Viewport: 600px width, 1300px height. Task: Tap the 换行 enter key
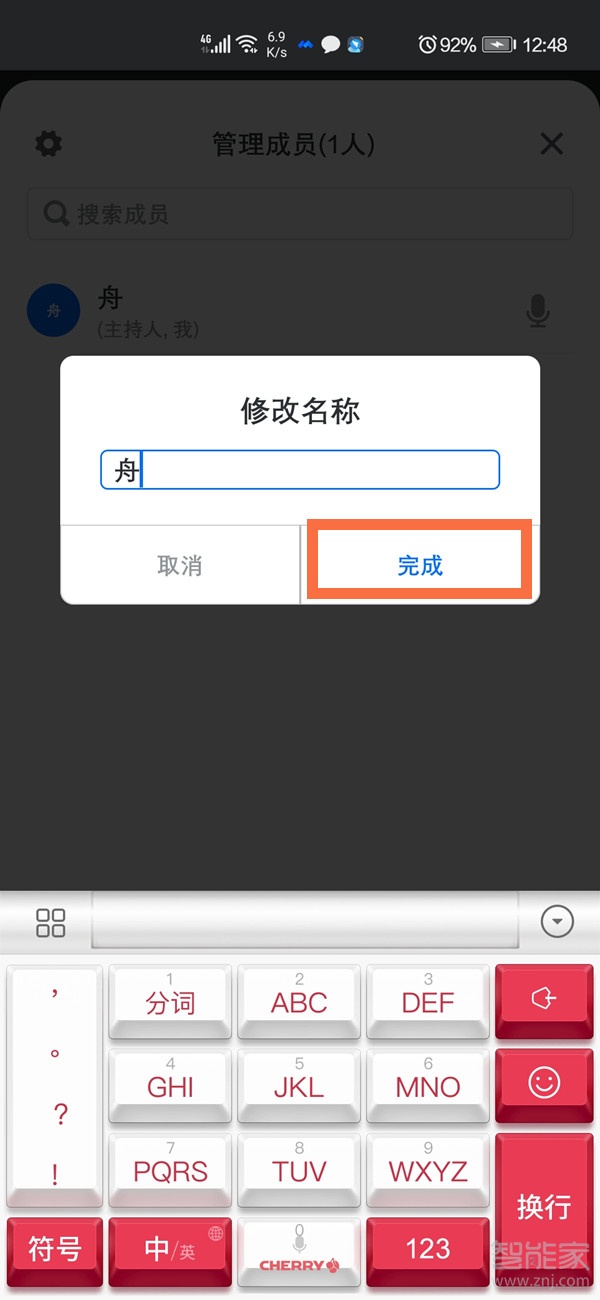pyautogui.click(x=544, y=1205)
